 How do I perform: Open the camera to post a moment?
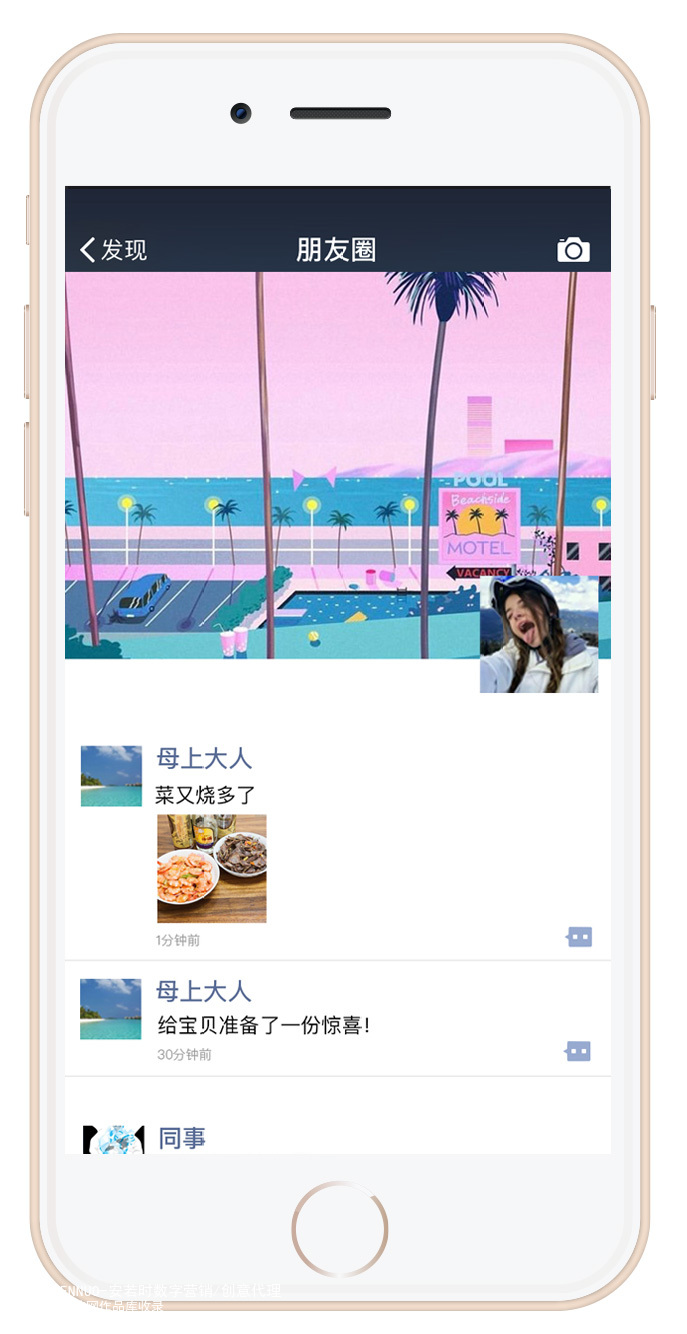[x=573, y=250]
